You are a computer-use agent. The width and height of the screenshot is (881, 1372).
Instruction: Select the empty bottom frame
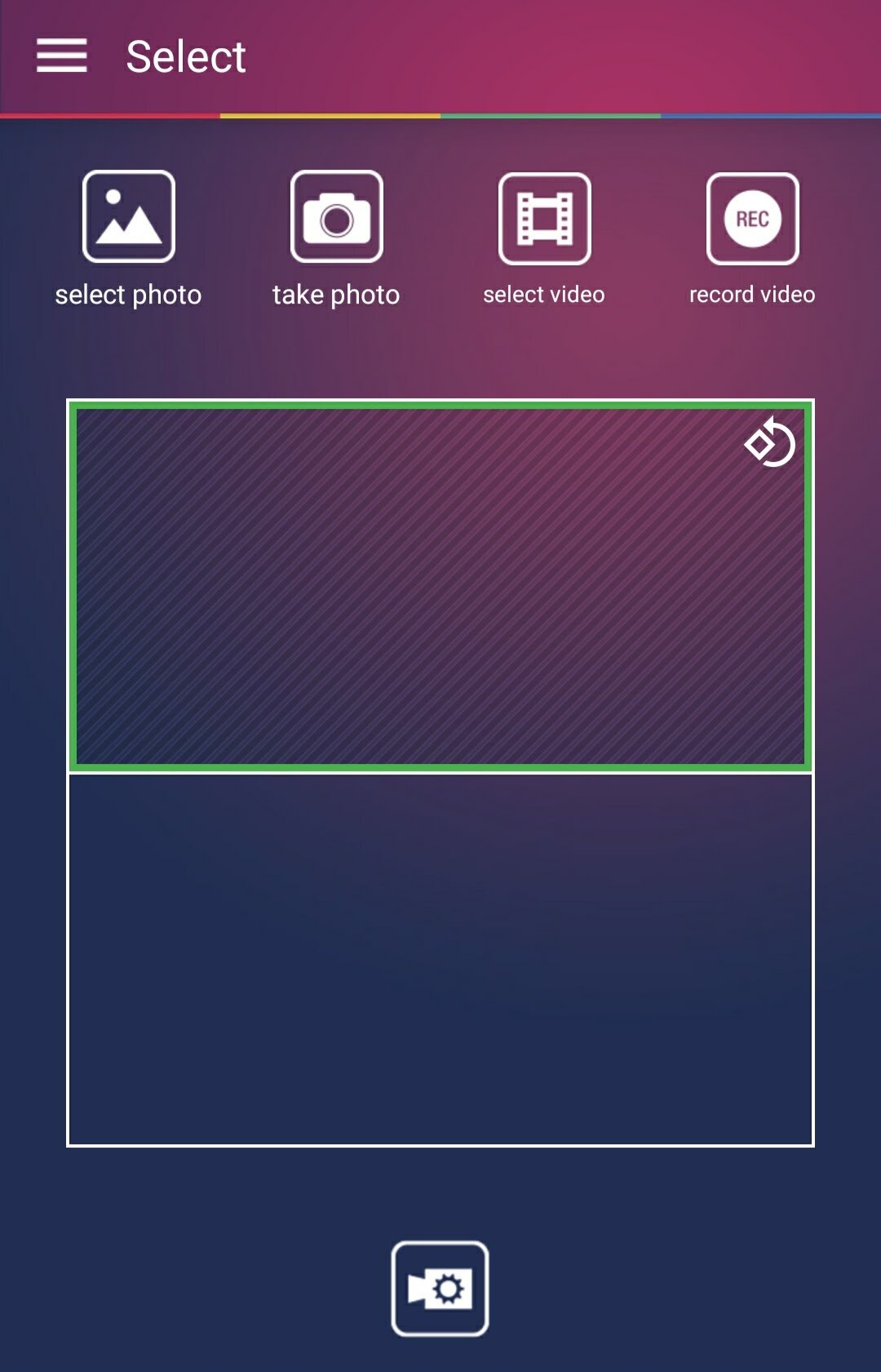coord(440,959)
